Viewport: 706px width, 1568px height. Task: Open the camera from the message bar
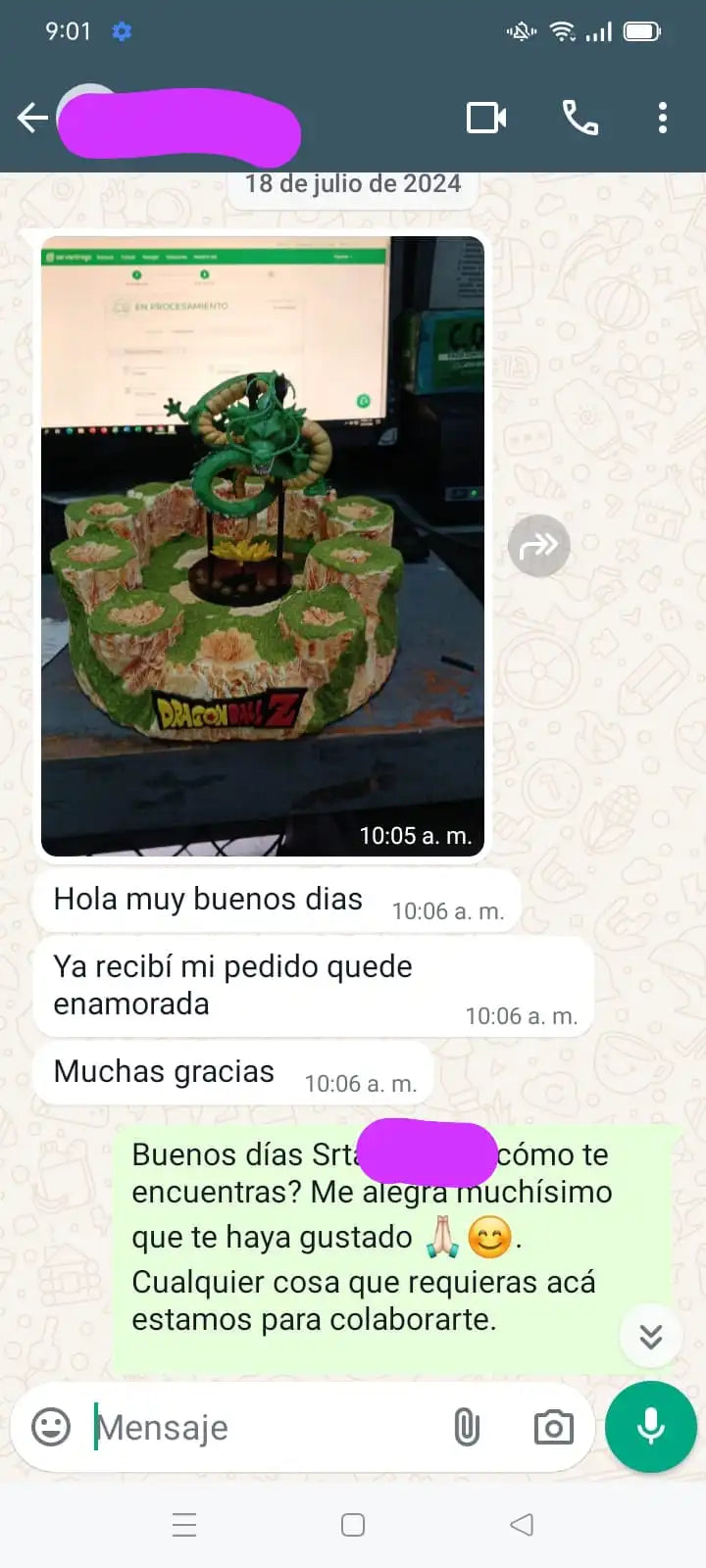pos(553,1427)
